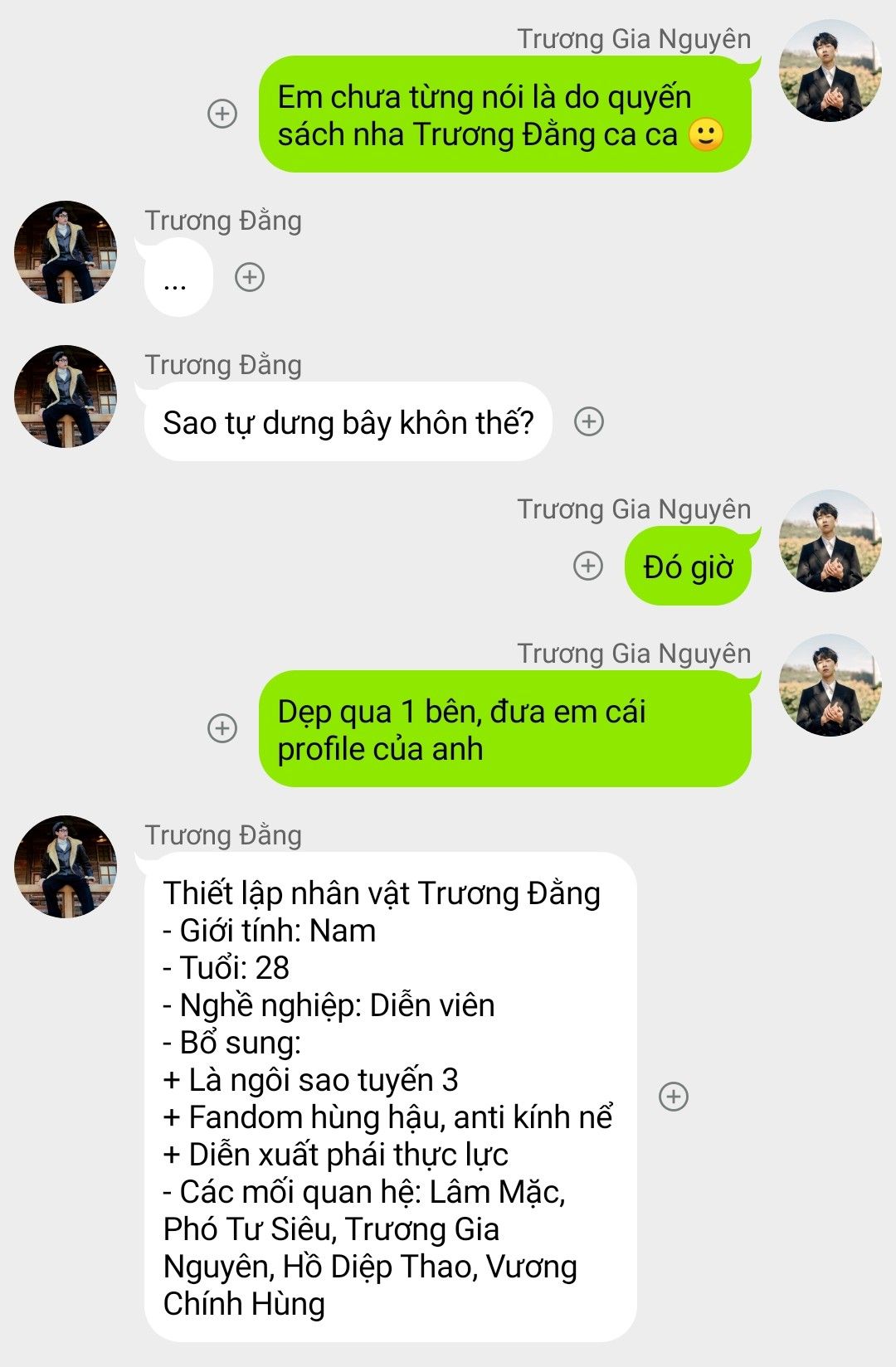Open Trương Đằng's avatar beside "Sao tự dưng bây khôn thế?"

click(66, 396)
